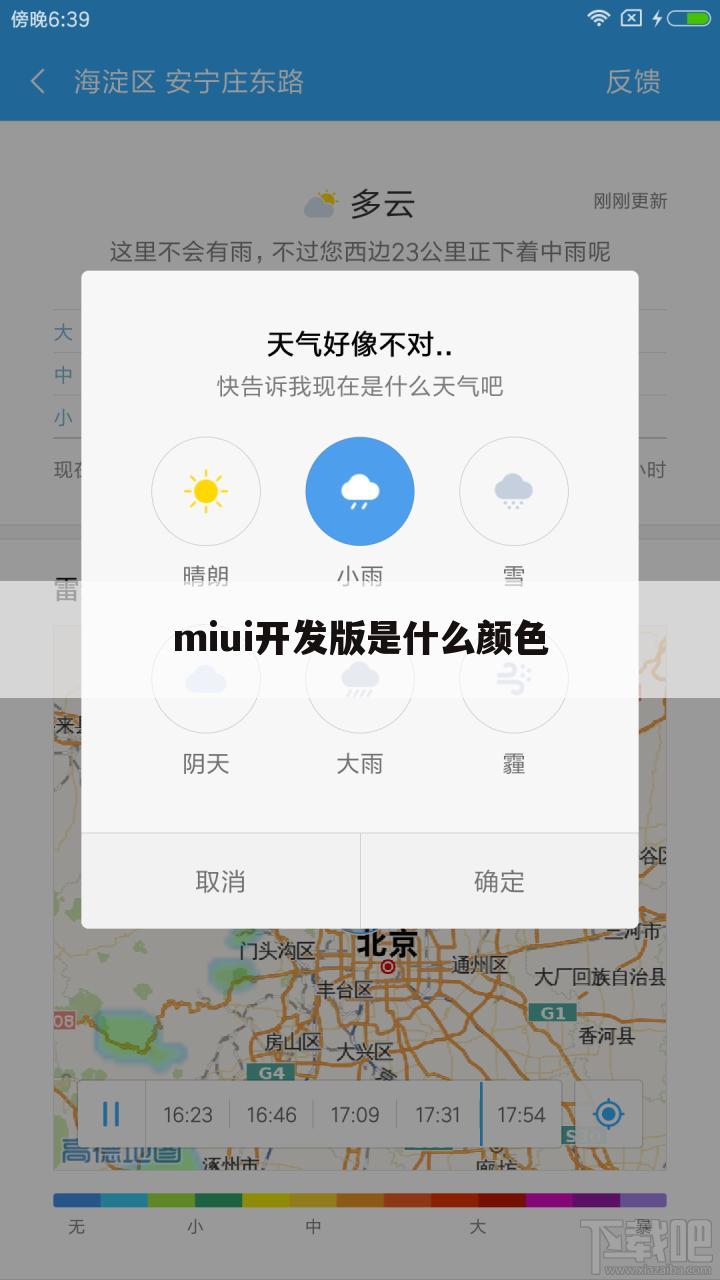Pick the 阴天 overcast weather icon
This screenshot has height=1280, width=720.
click(x=206, y=678)
